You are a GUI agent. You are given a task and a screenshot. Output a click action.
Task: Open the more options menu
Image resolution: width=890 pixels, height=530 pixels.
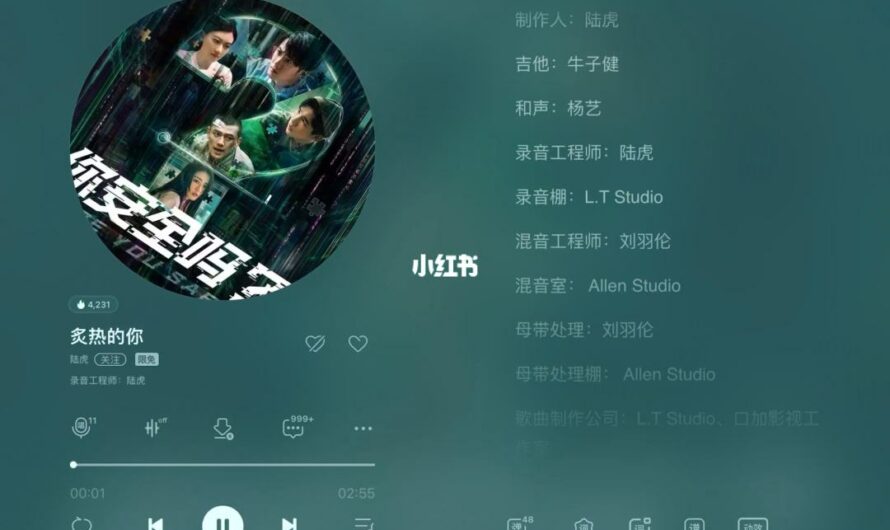click(x=362, y=428)
